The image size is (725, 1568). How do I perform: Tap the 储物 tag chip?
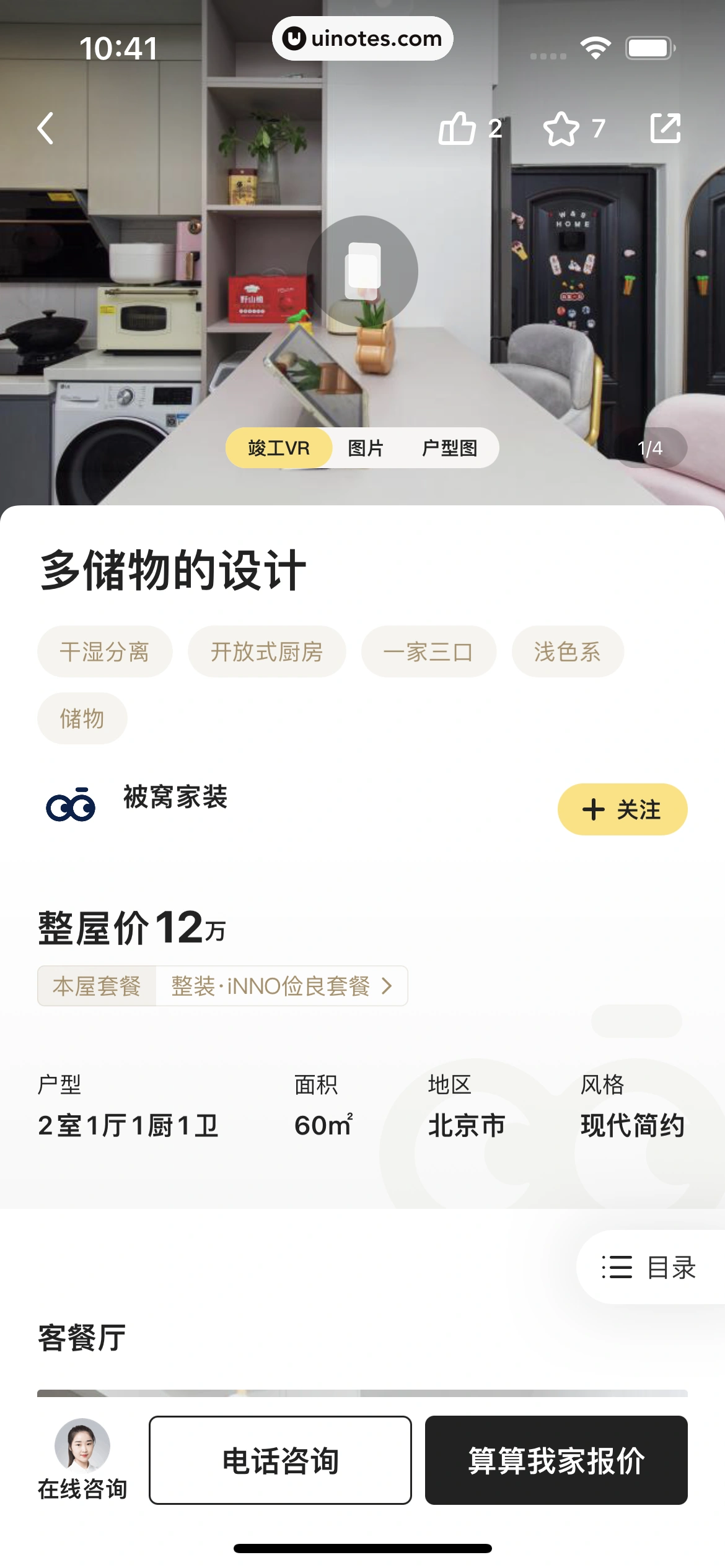pyautogui.click(x=82, y=718)
